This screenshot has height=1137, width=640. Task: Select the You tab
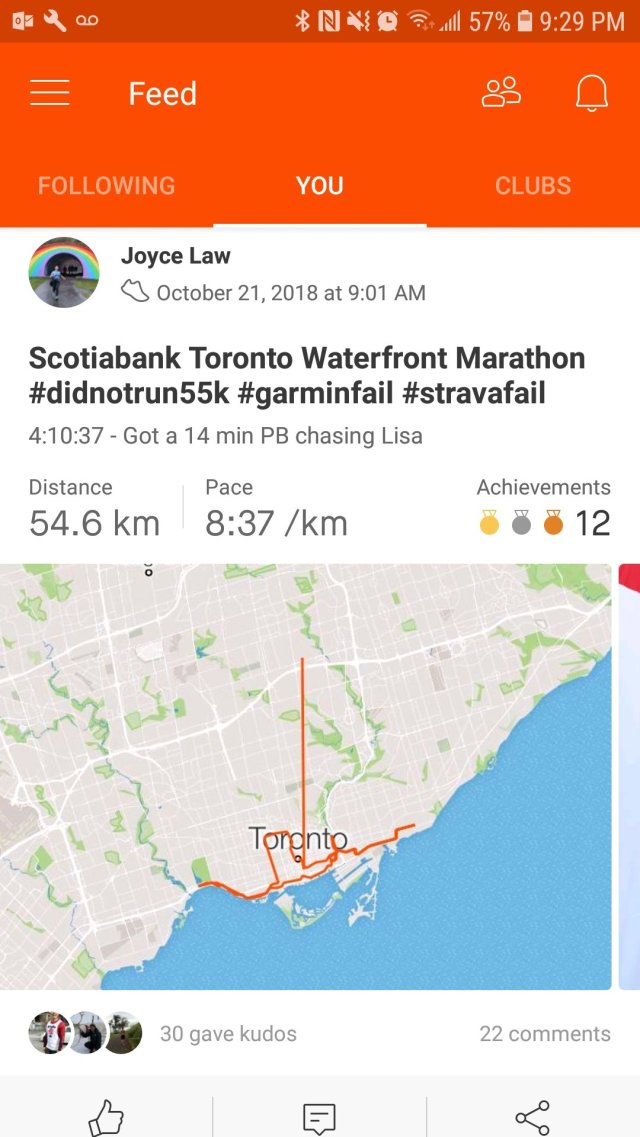click(x=320, y=186)
